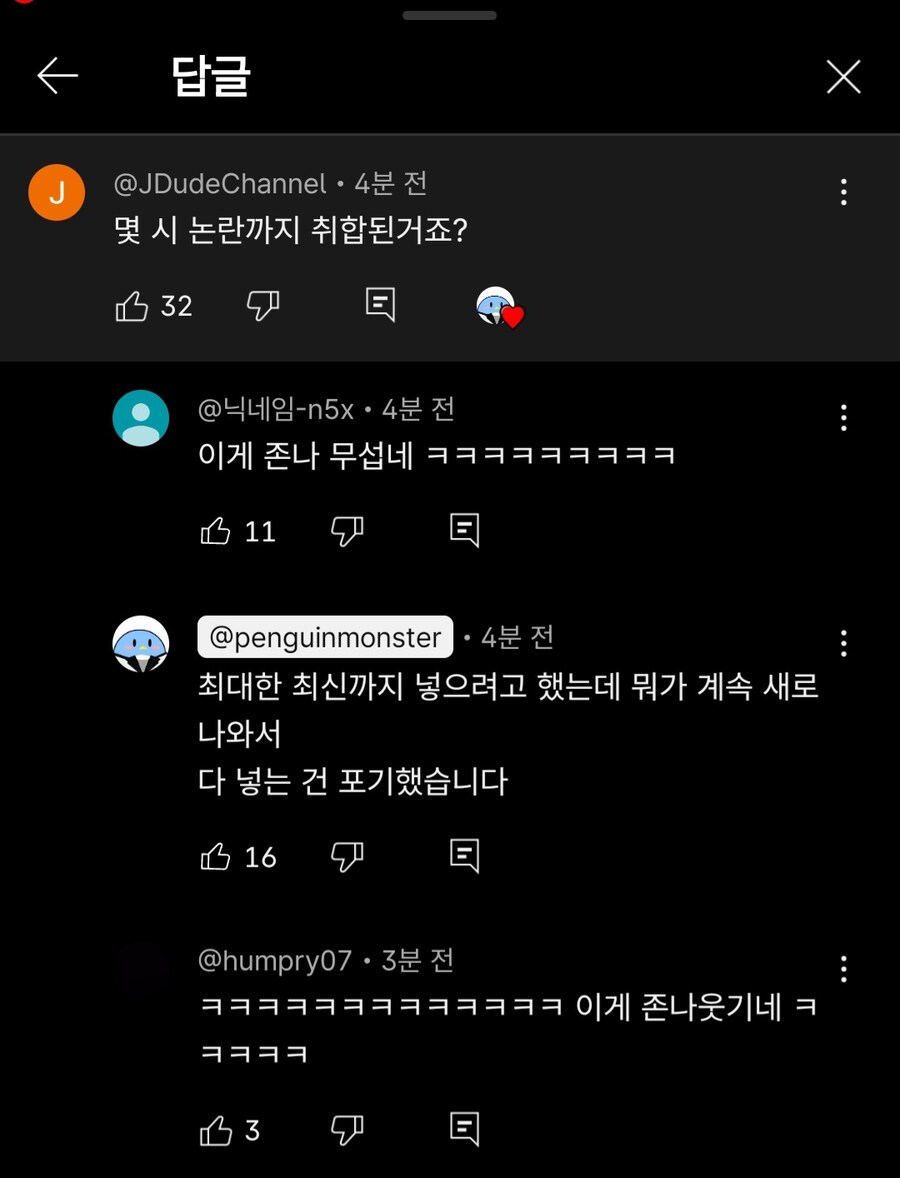Dislike the @닉네임-n5x reply
Image resolution: width=900 pixels, height=1178 pixels.
pyautogui.click(x=347, y=531)
